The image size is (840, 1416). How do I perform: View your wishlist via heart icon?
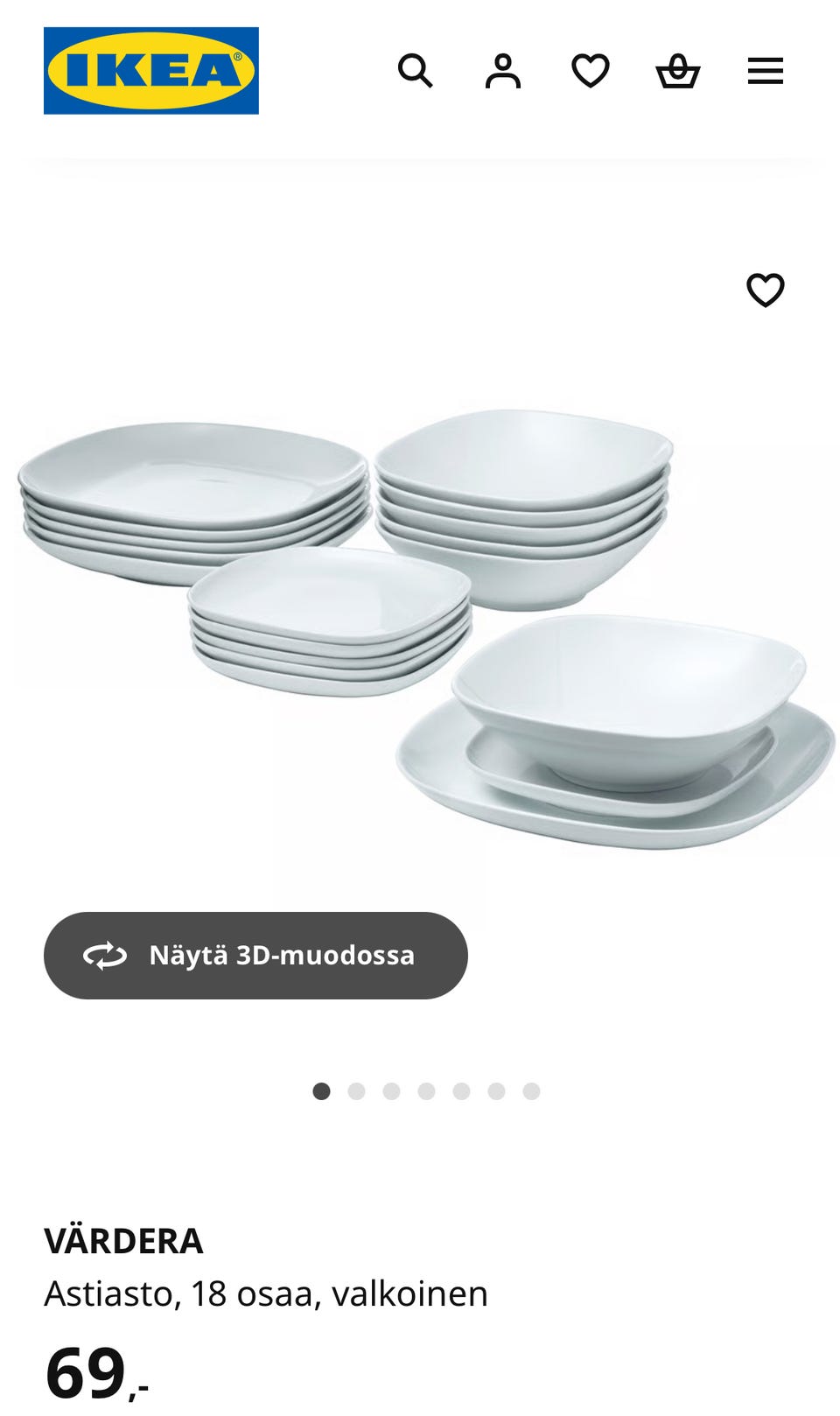(x=591, y=71)
